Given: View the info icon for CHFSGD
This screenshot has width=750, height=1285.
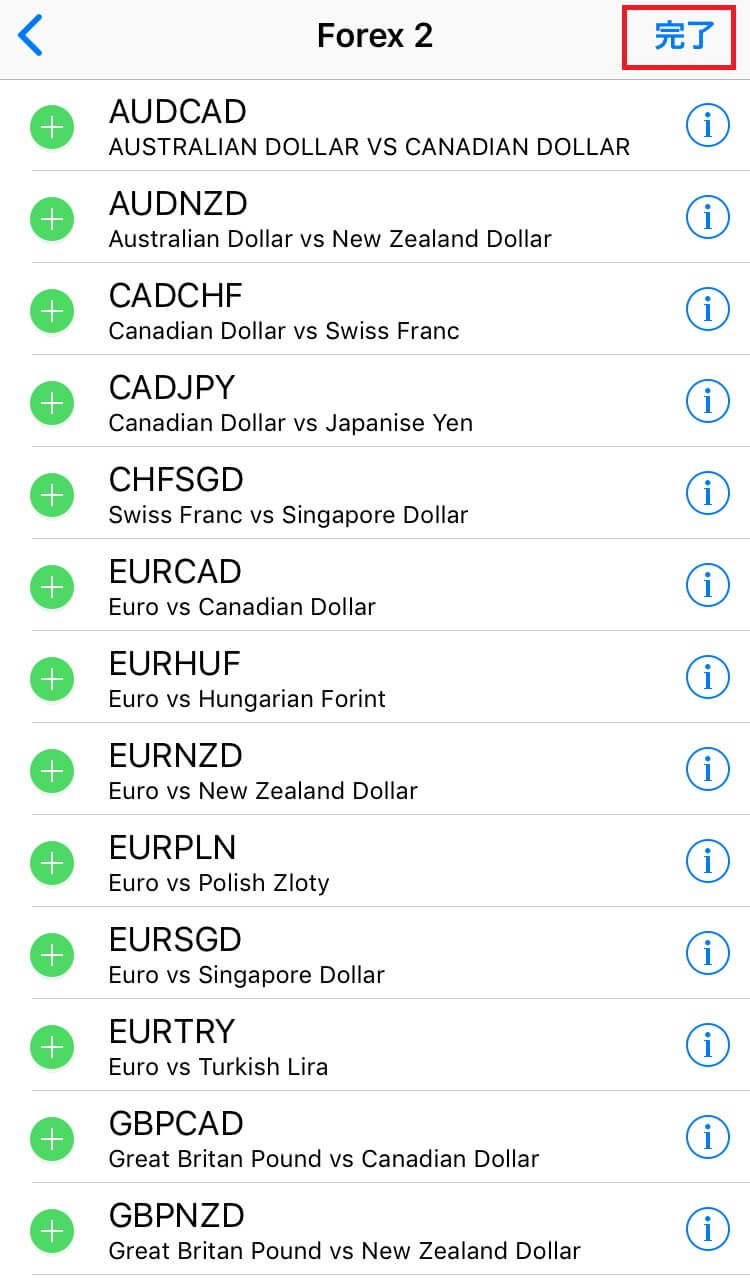Looking at the screenshot, I should 708,494.
